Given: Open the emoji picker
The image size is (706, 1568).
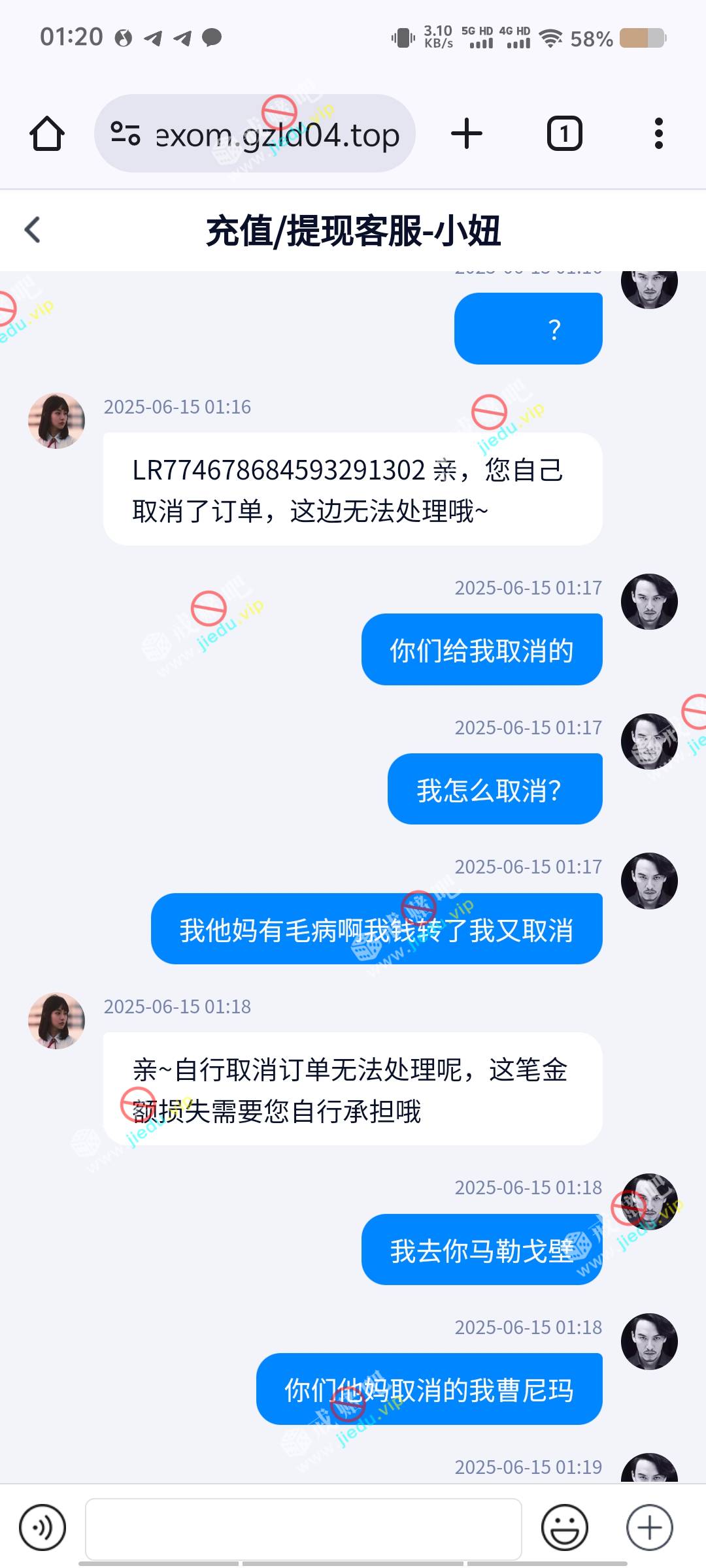Looking at the screenshot, I should 564,1527.
